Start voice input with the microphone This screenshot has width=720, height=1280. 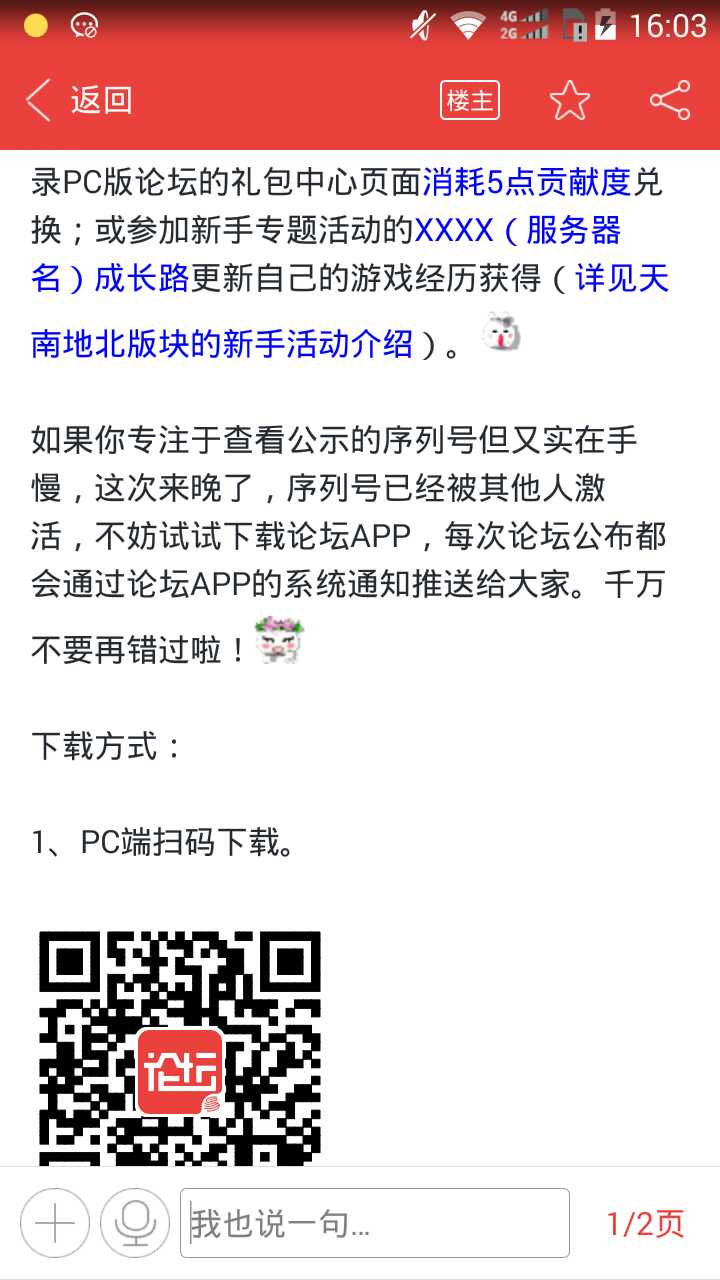[135, 1223]
